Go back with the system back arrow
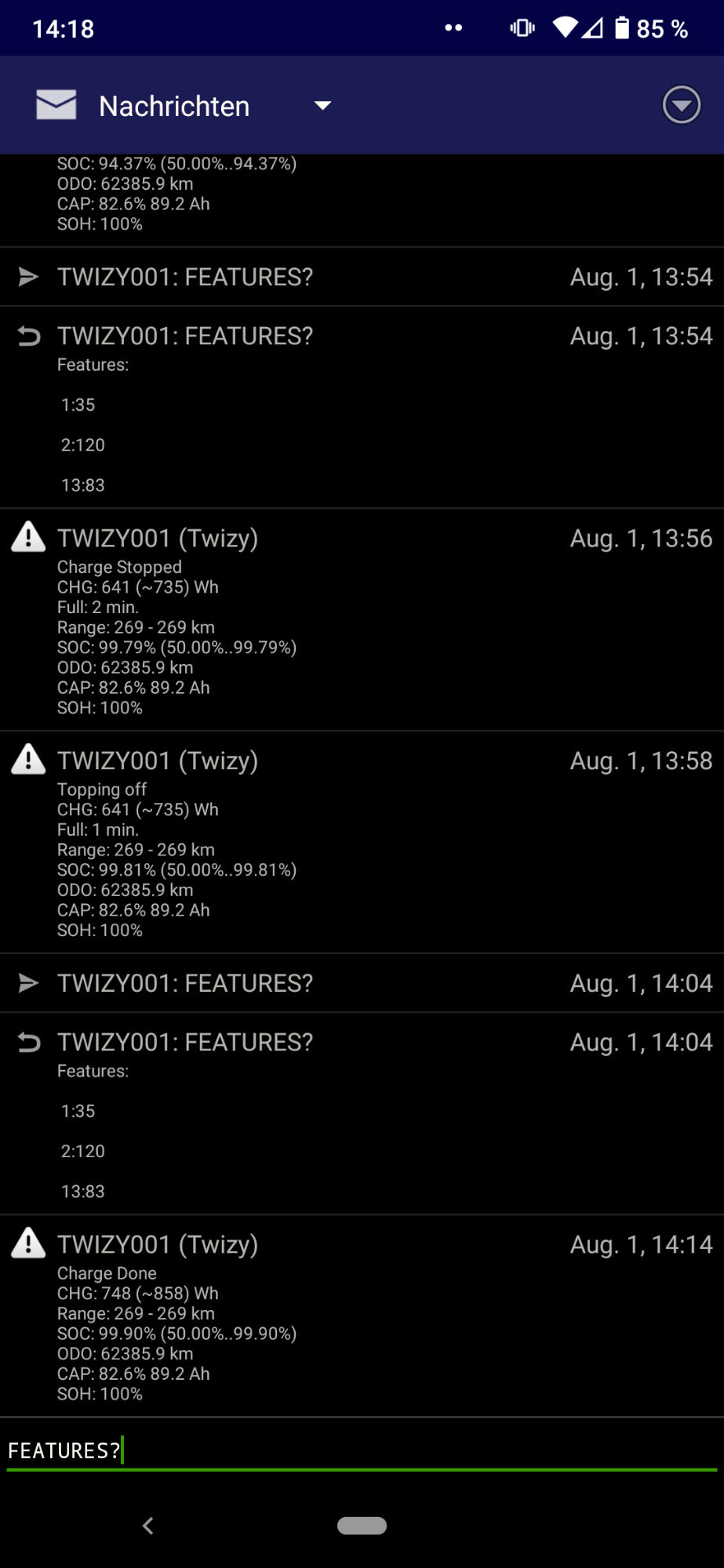 [x=147, y=1526]
